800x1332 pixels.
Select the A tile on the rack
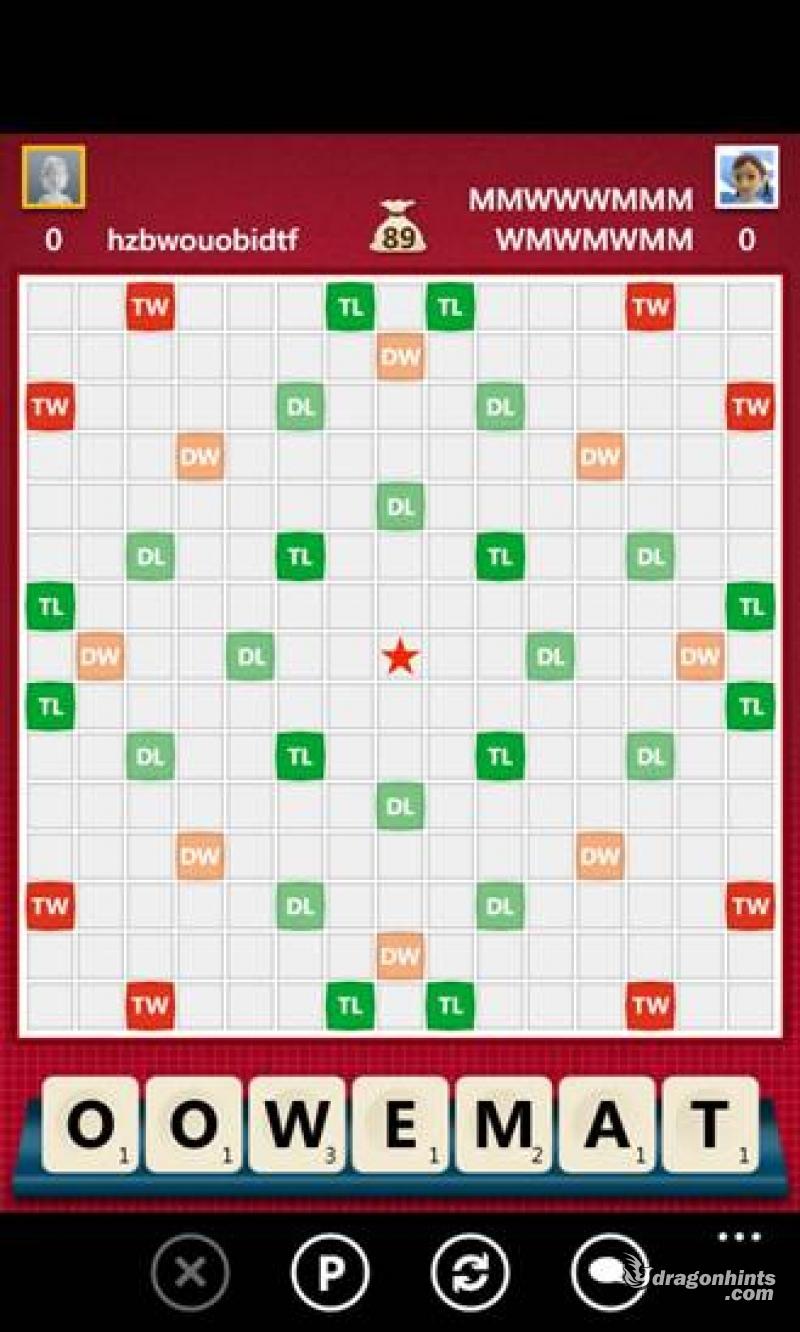(607, 1124)
